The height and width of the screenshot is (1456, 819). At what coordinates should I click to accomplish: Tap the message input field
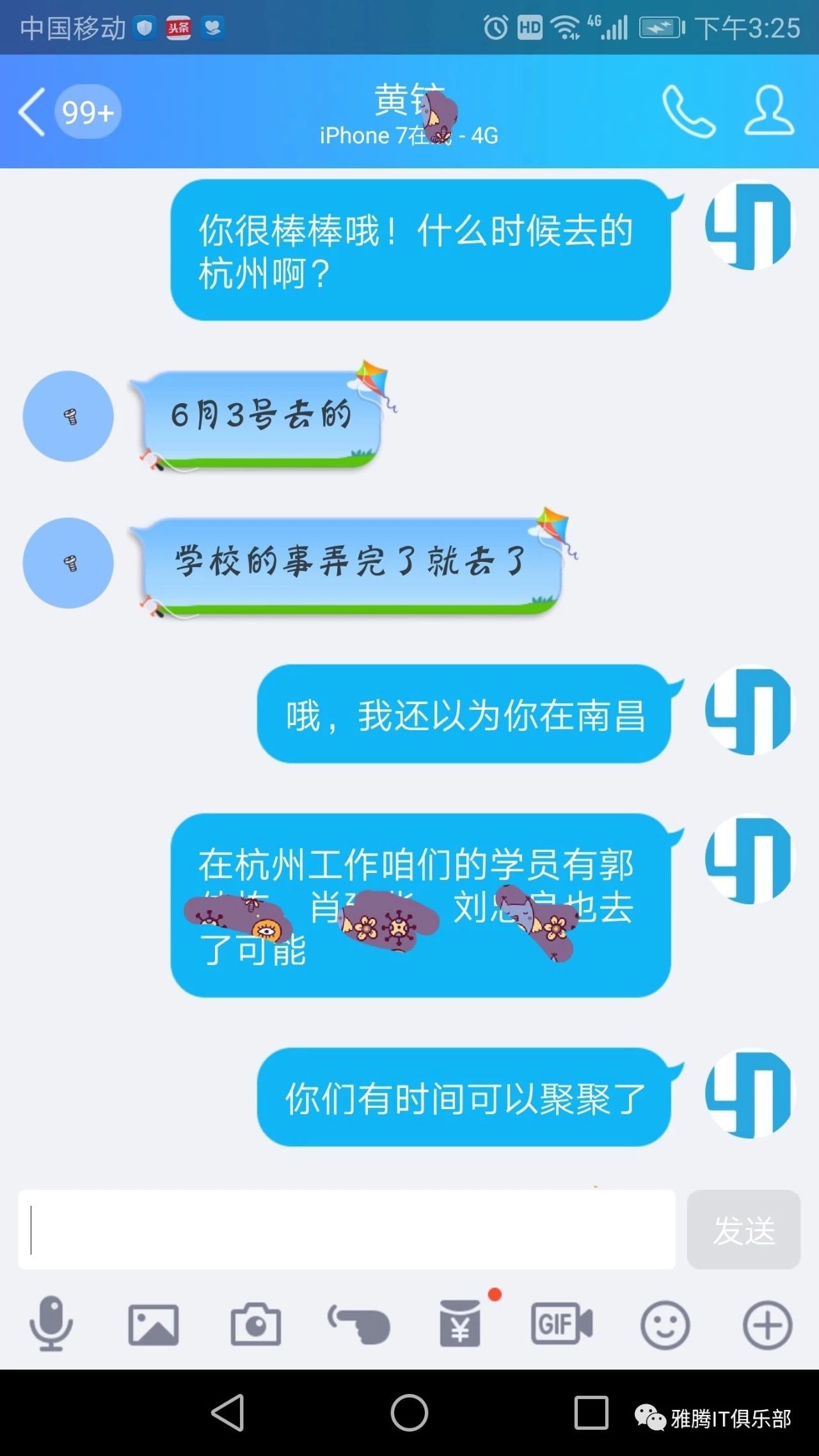click(x=347, y=1229)
